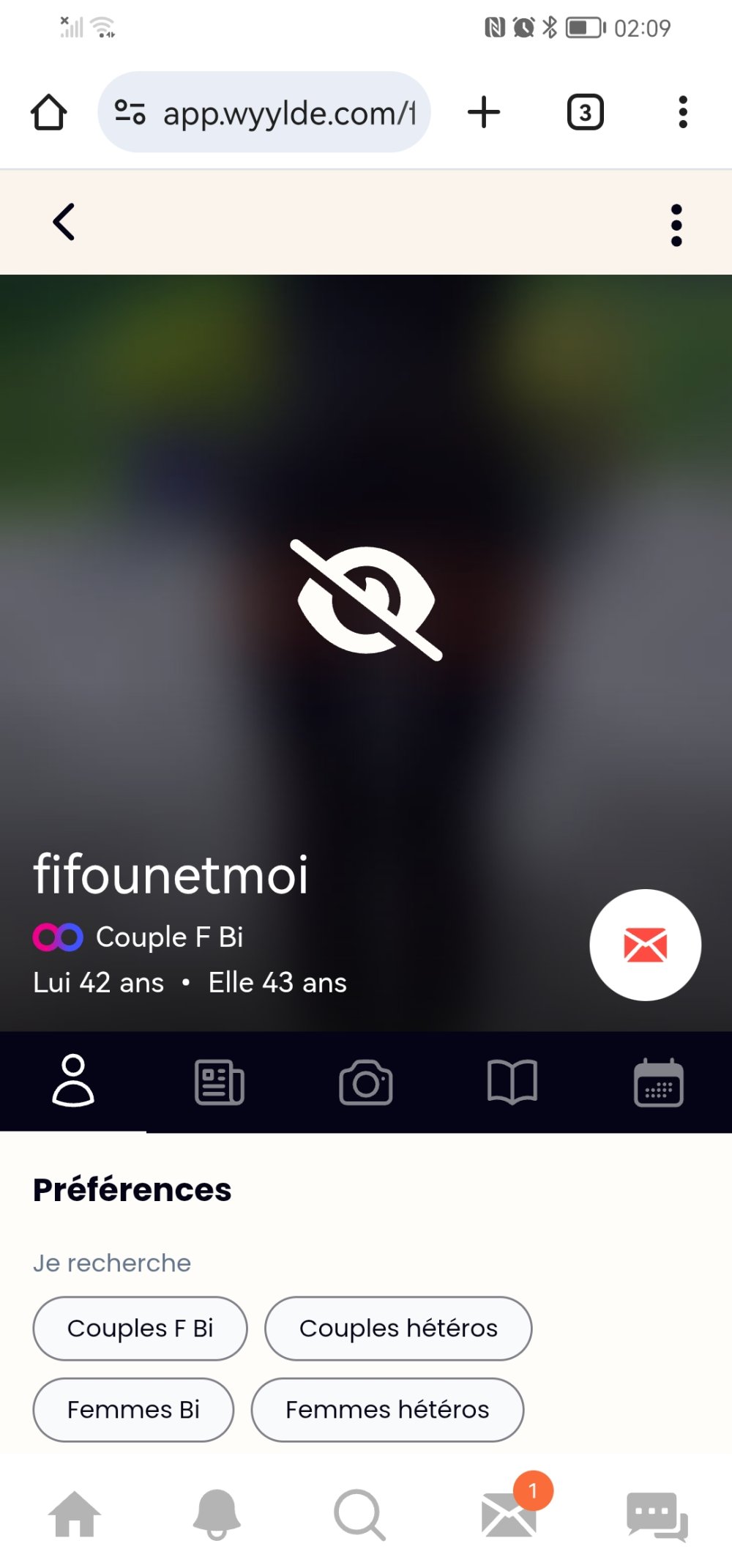Tap the Couples hétéros chip

pos(398,1328)
